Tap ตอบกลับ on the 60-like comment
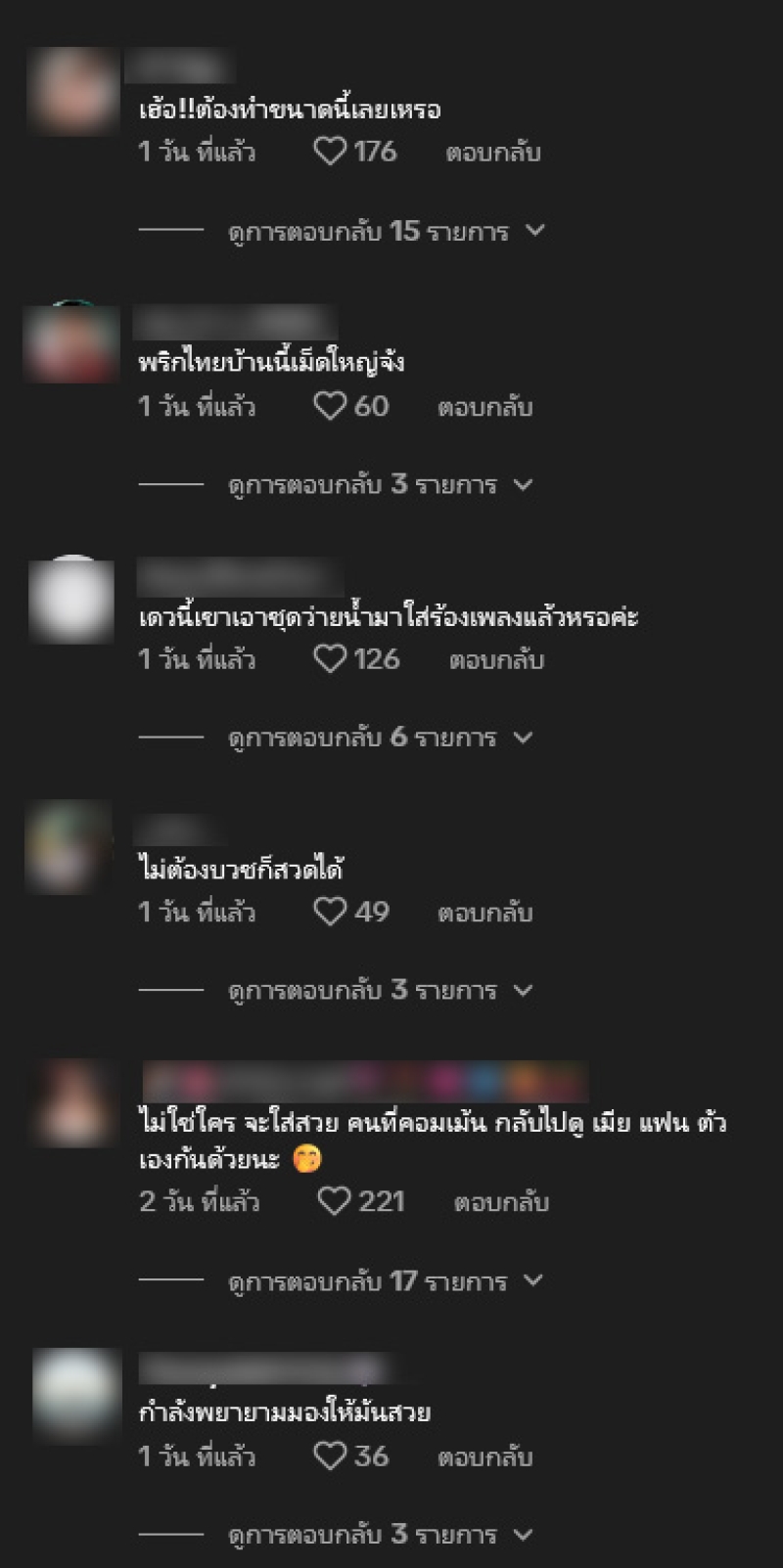The image size is (783, 1568). pyautogui.click(x=484, y=407)
